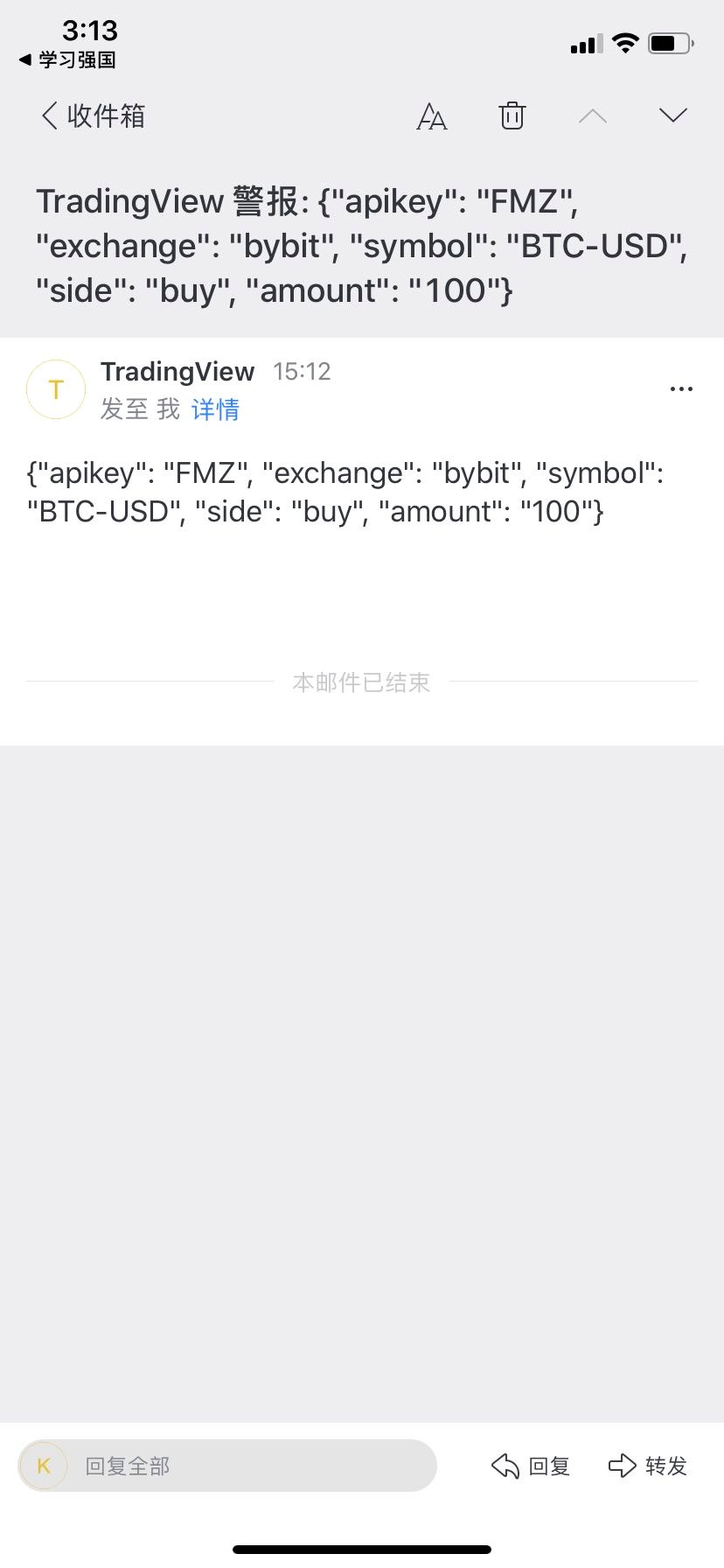This screenshot has height=1568, width=724.
Task: Open 详情 sender details link
Action: tap(215, 409)
